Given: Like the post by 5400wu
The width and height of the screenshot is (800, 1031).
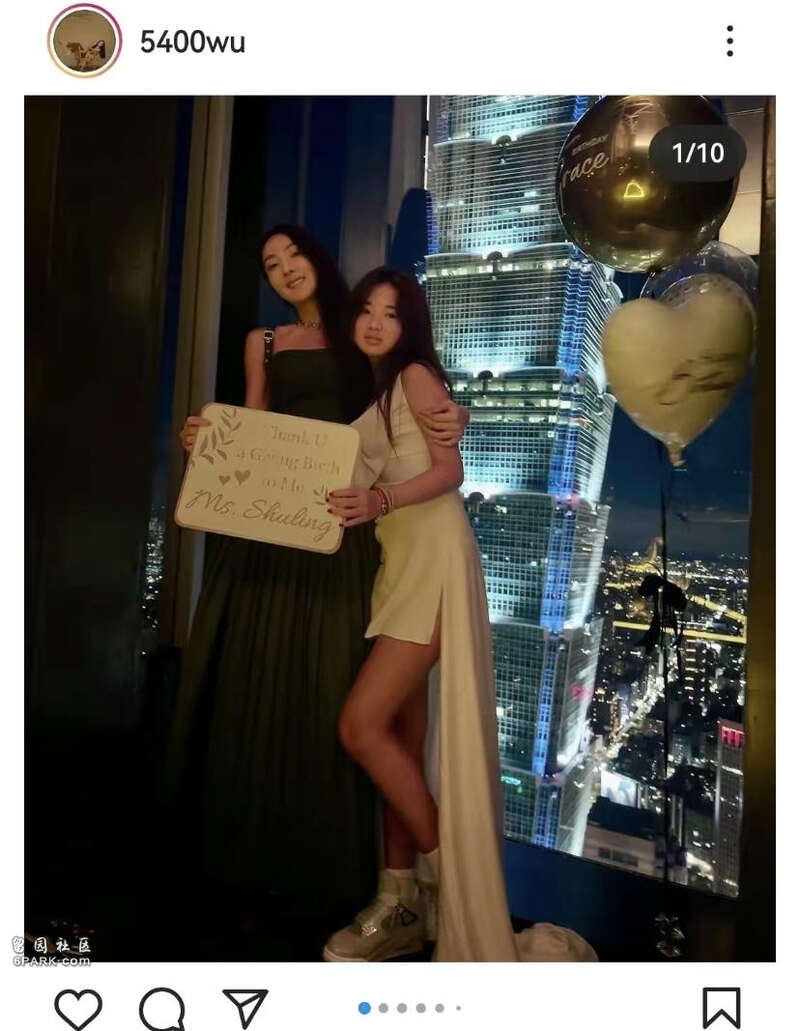Looking at the screenshot, I should (78, 1007).
